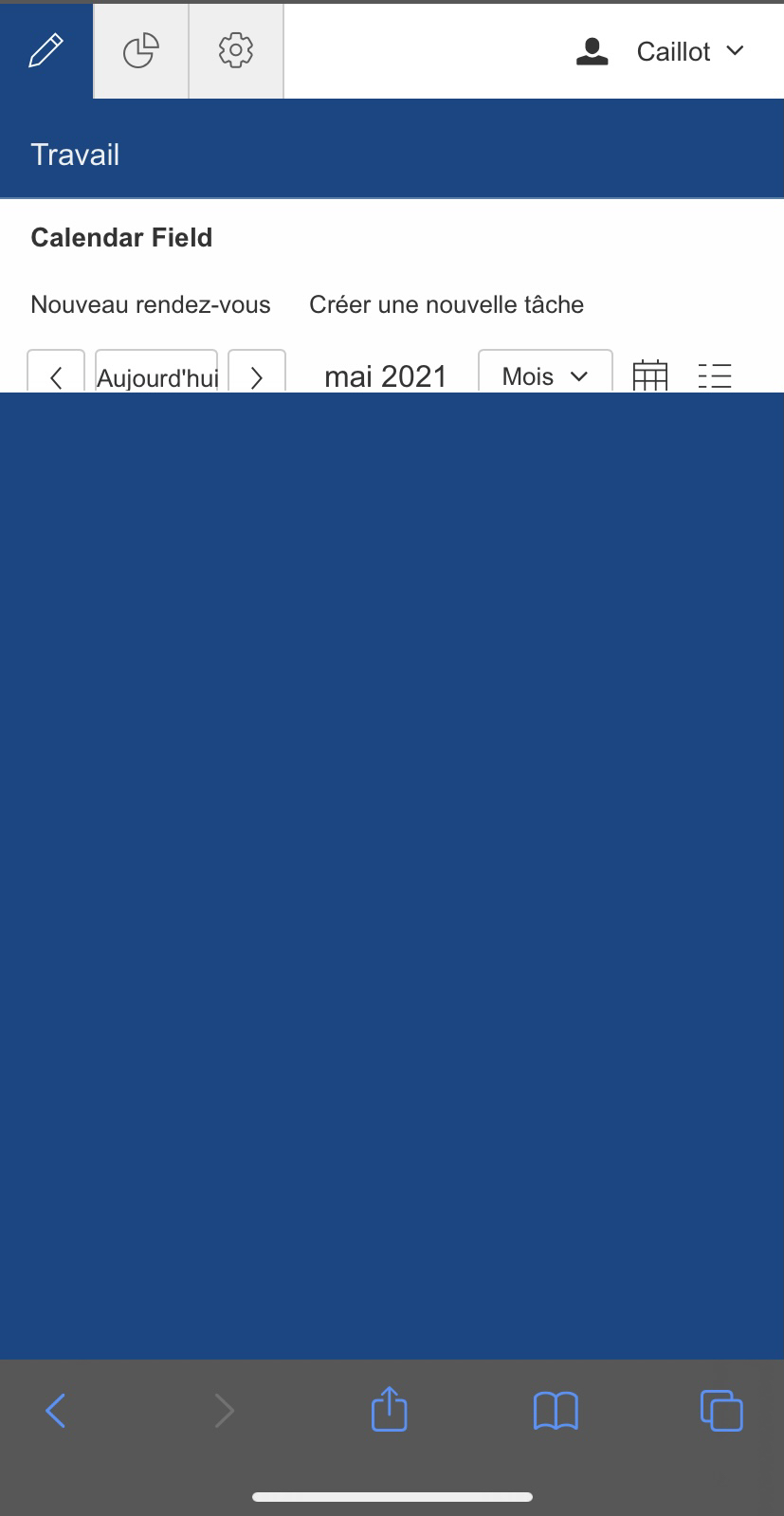Go to the previous month
784x1516 pixels.
point(56,372)
